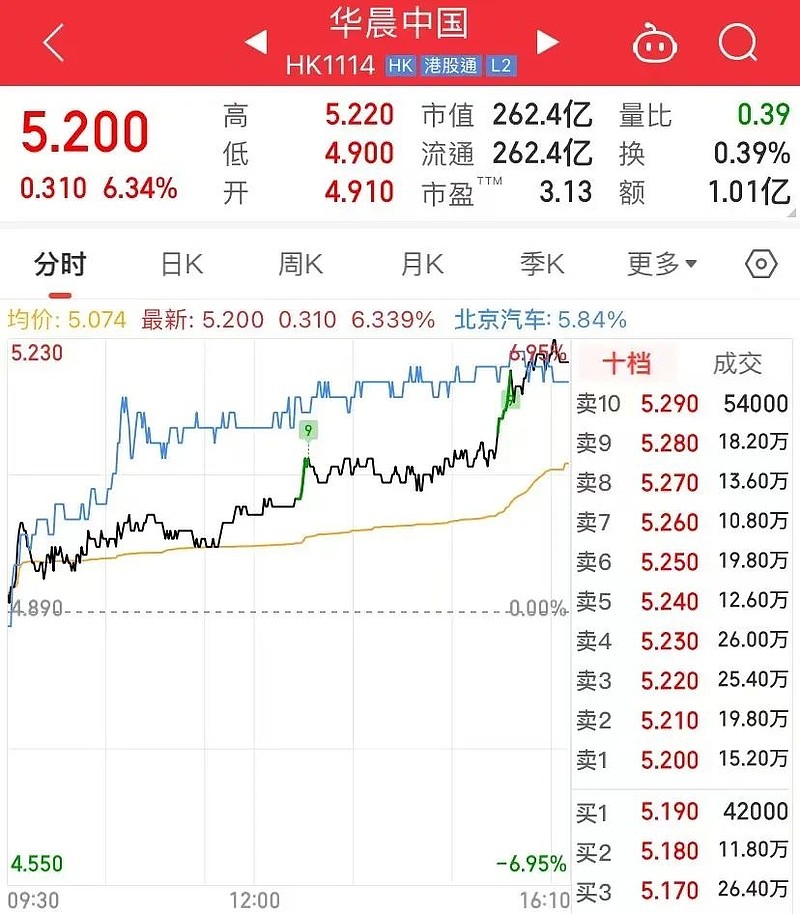Click the left triangle to view previous stock
800x914 pixels.
256,42
